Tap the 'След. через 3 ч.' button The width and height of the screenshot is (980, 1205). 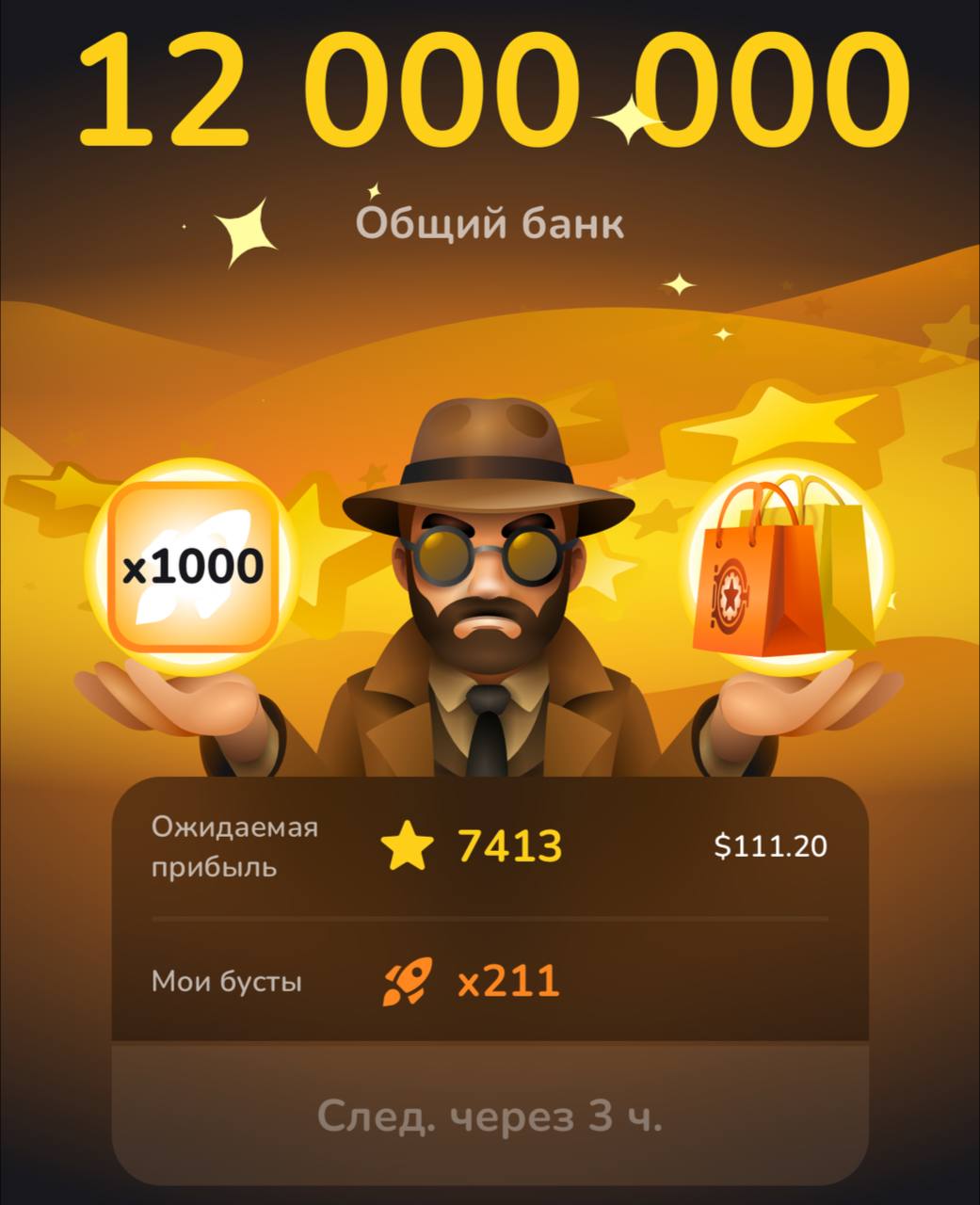pyautogui.click(x=490, y=1117)
